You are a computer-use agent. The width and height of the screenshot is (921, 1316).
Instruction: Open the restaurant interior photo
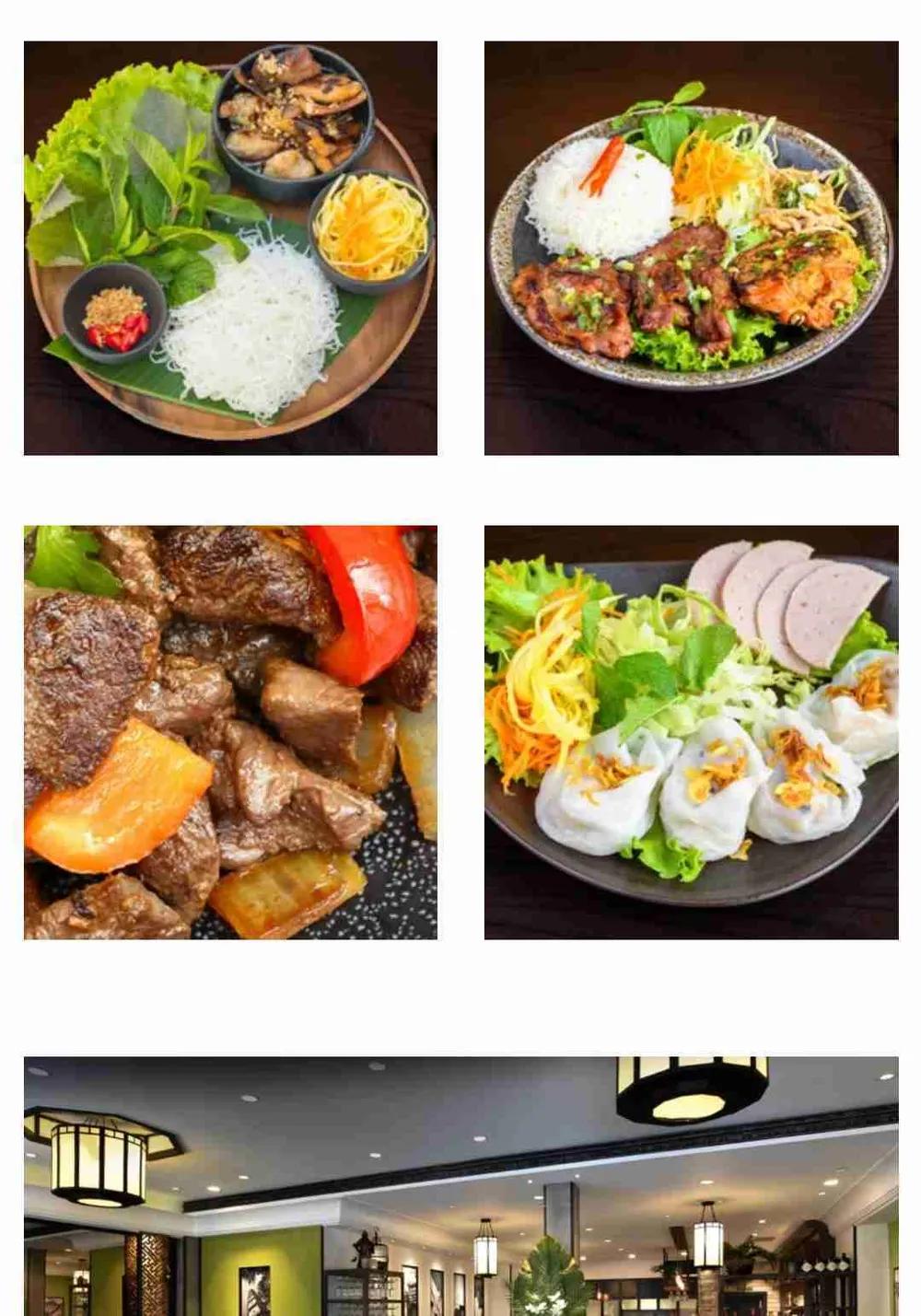[x=460, y=1186]
